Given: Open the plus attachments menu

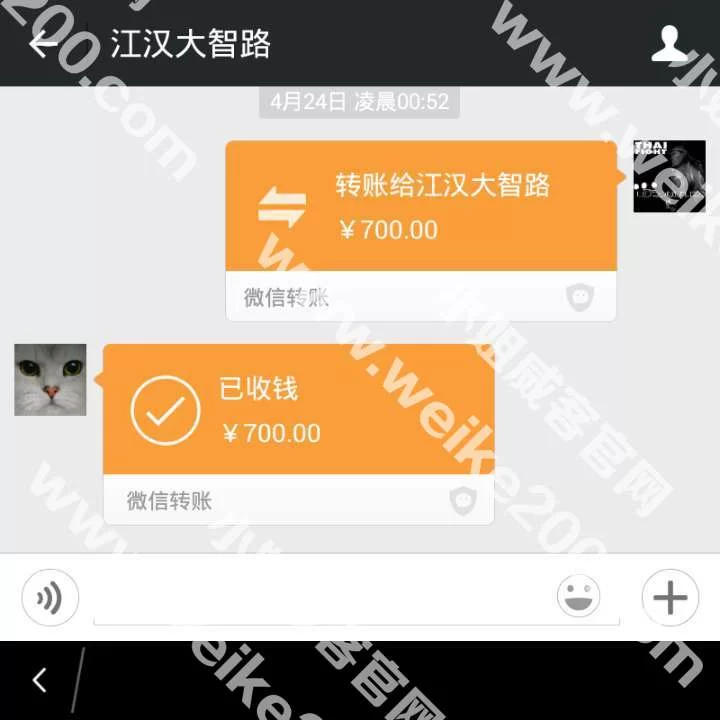Looking at the screenshot, I should [x=669, y=598].
